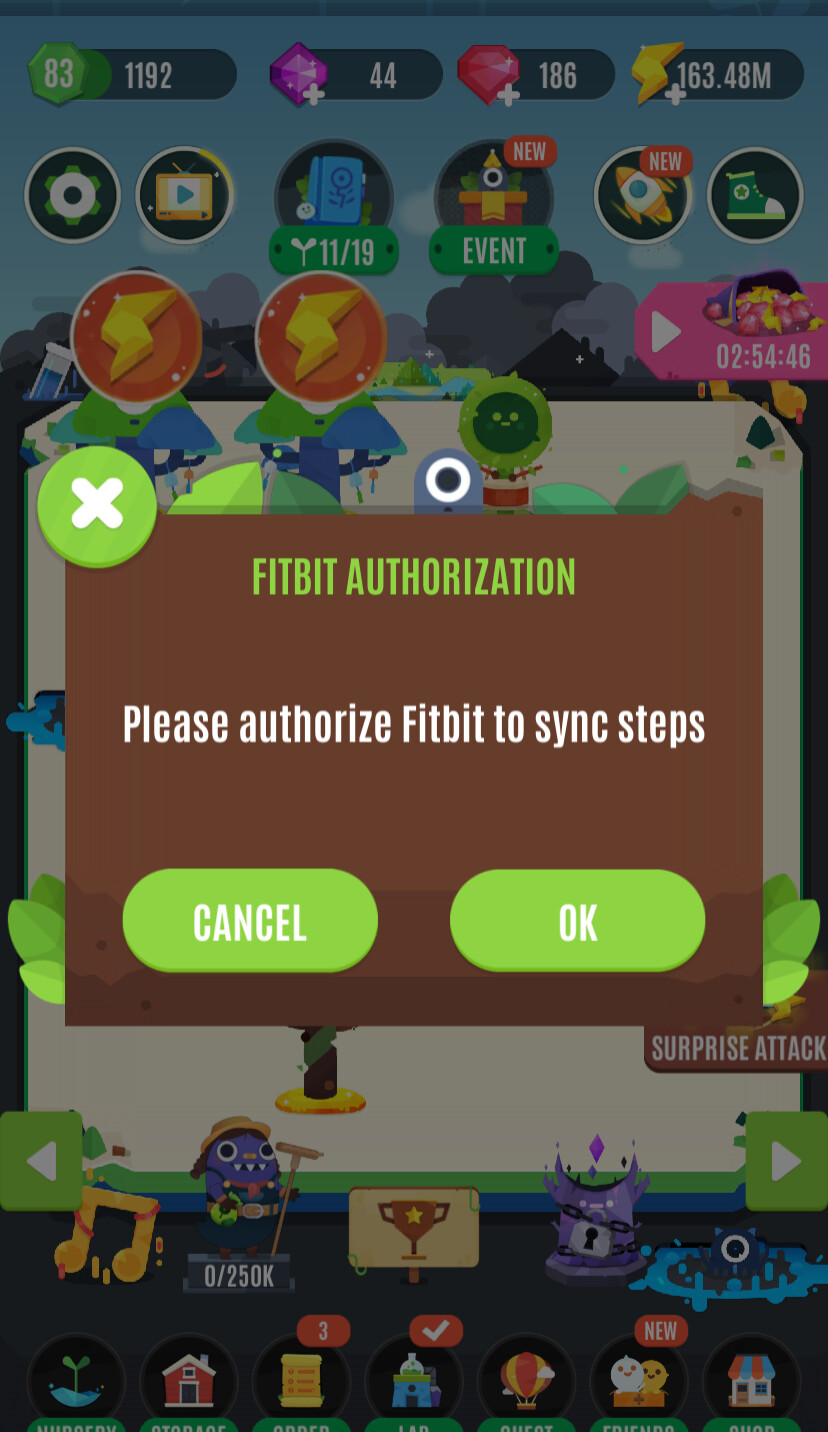The image size is (828, 1432).
Task: Confirm Fitbit authorization with OK
Action: pyautogui.click(x=577, y=921)
